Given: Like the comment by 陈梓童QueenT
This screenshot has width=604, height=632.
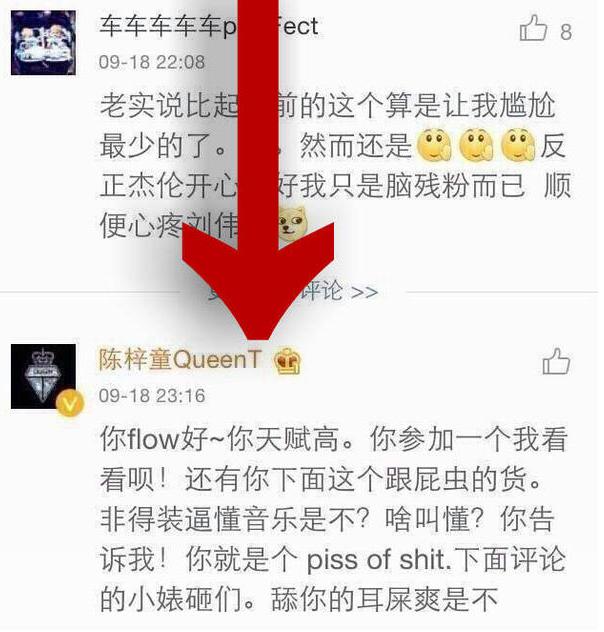Looking at the screenshot, I should [556, 362].
